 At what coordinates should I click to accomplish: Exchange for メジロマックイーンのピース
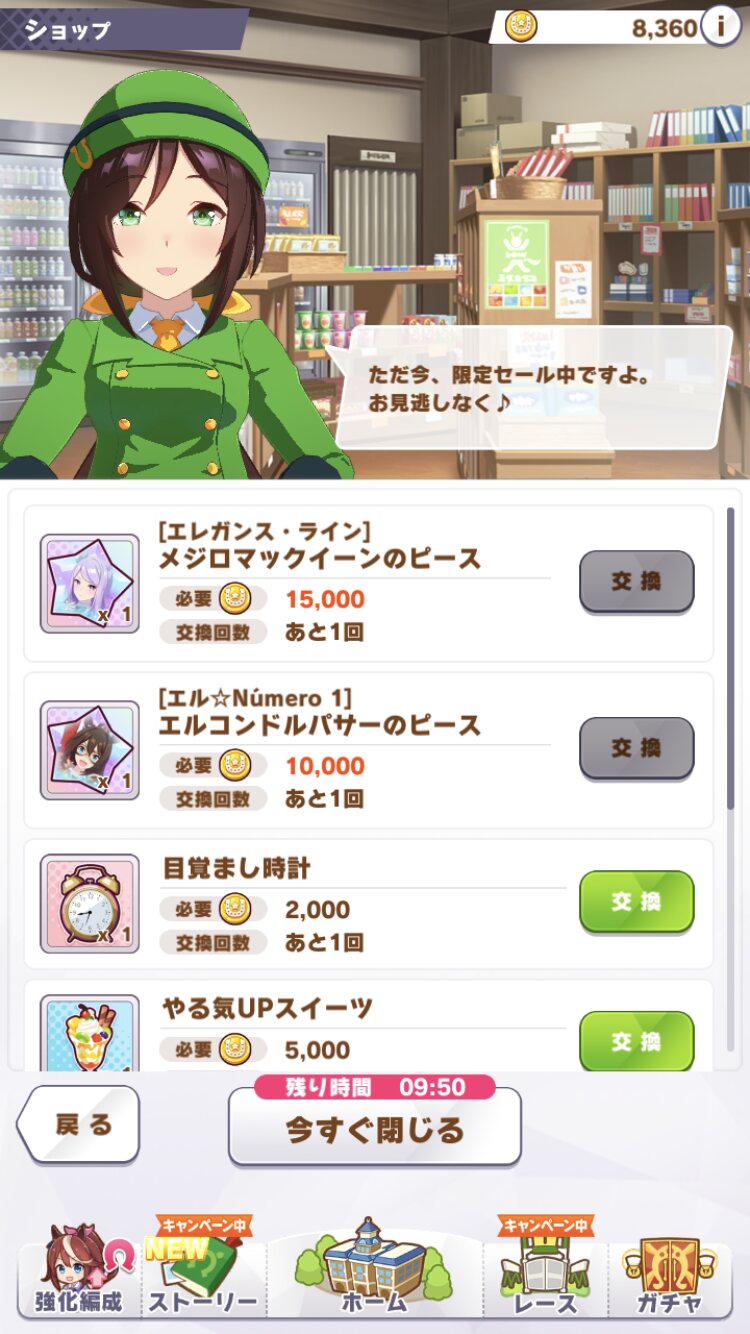click(x=636, y=581)
